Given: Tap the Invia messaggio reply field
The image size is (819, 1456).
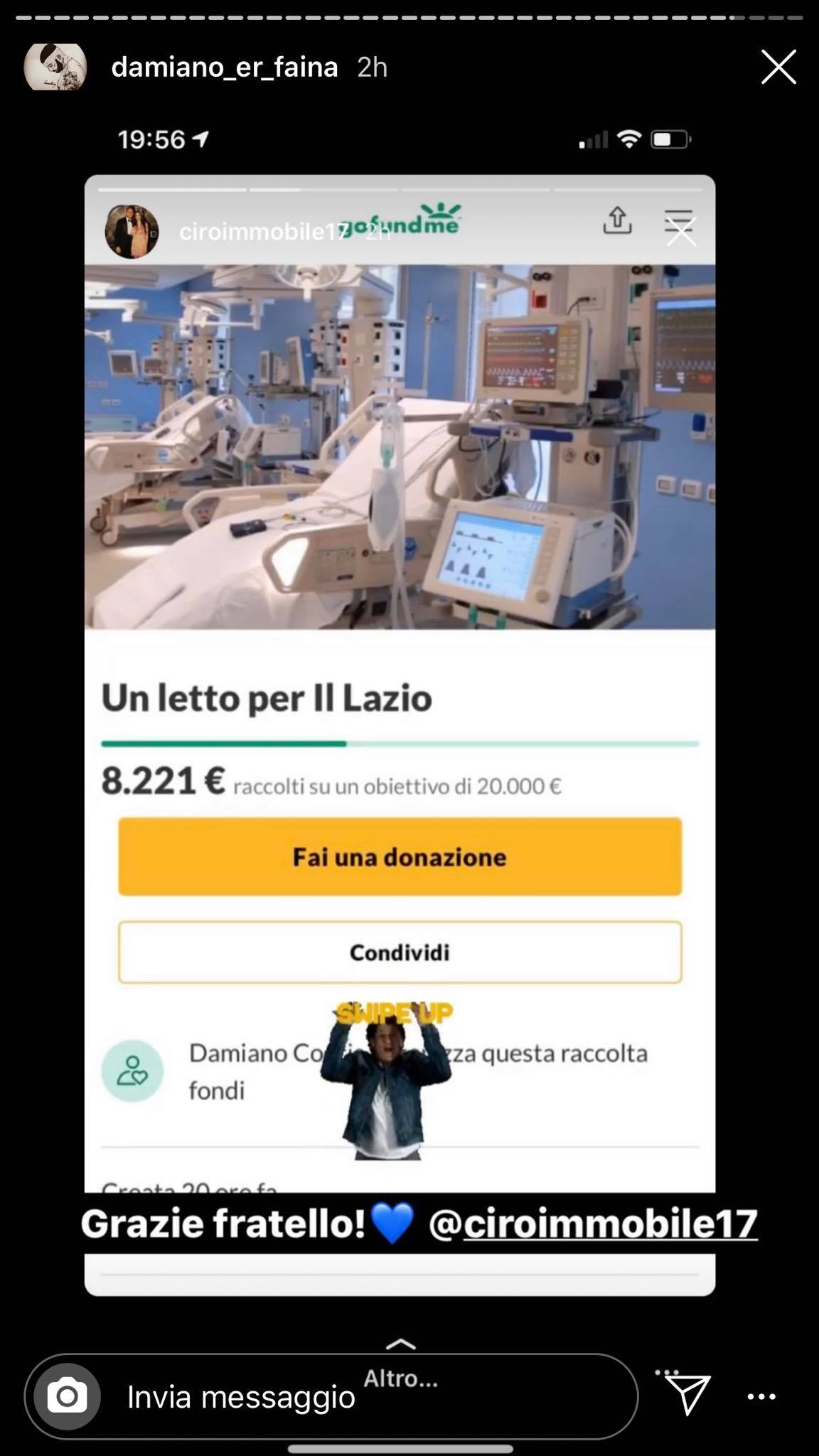Looking at the screenshot, I should (331, 1396).
